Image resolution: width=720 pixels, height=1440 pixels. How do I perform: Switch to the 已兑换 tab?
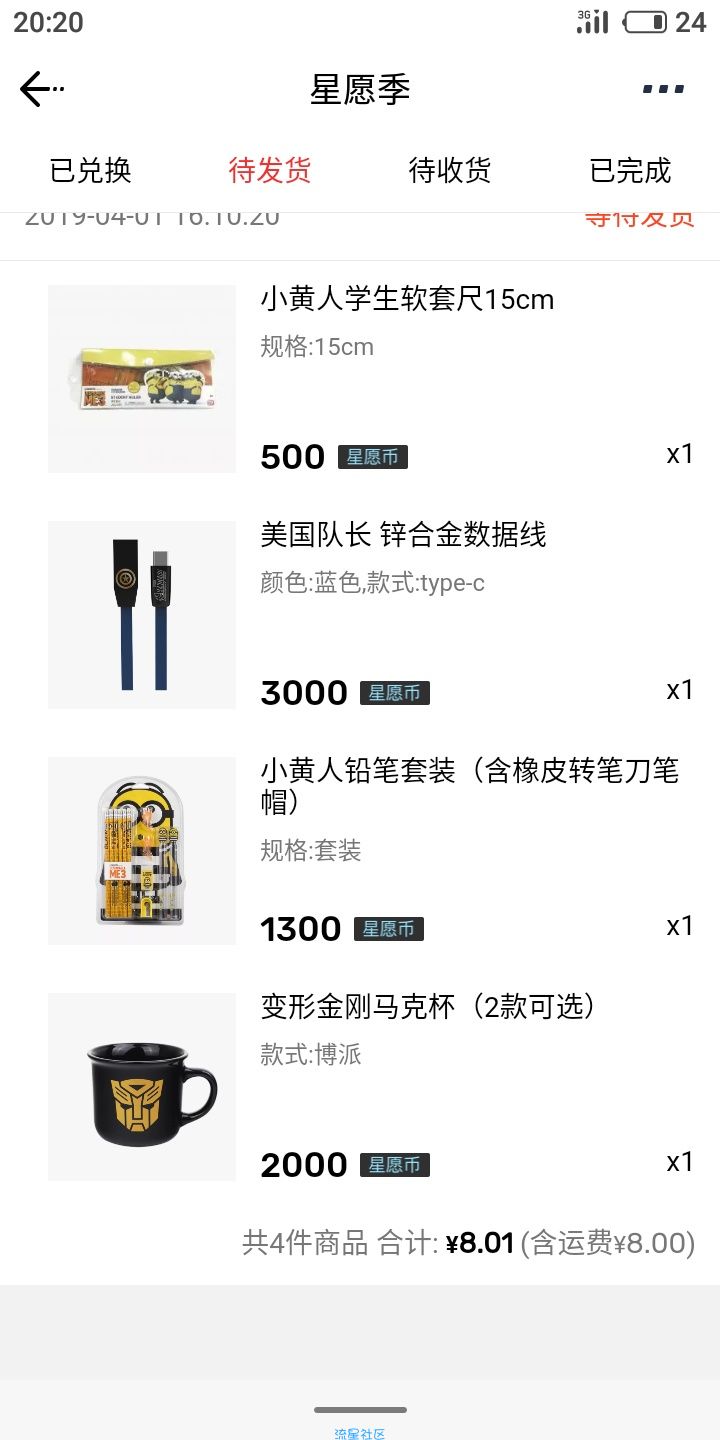[90, 170]
